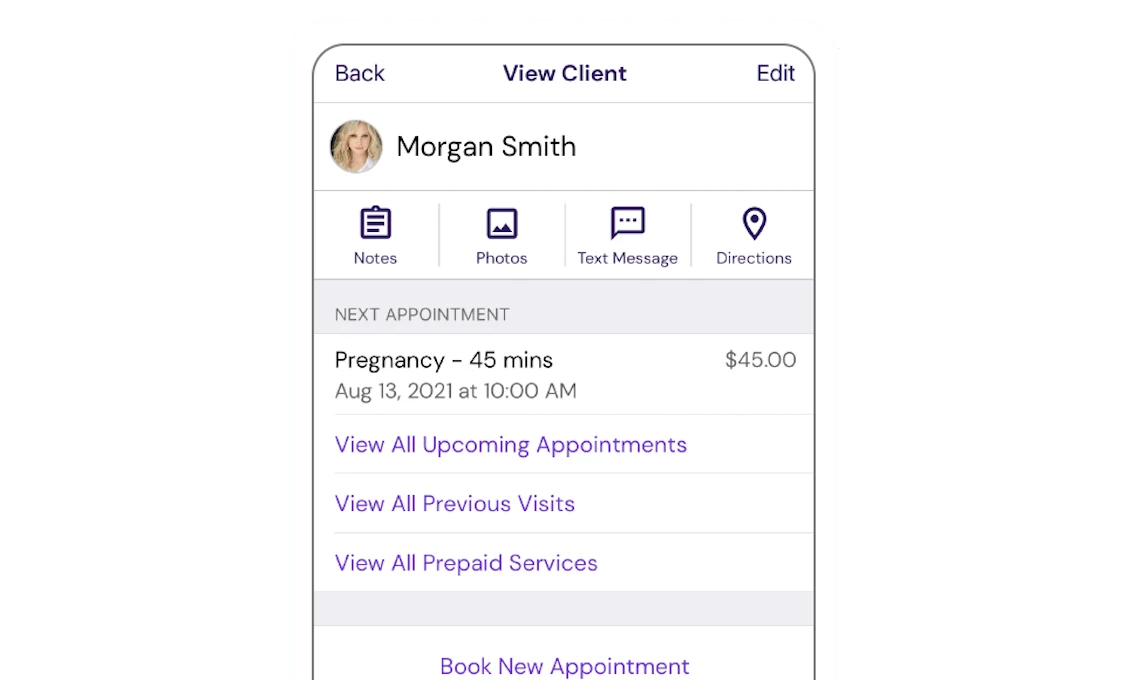View All Upcoming Appointments
This screenshot has height=680, width=1133.
[510, 445]
